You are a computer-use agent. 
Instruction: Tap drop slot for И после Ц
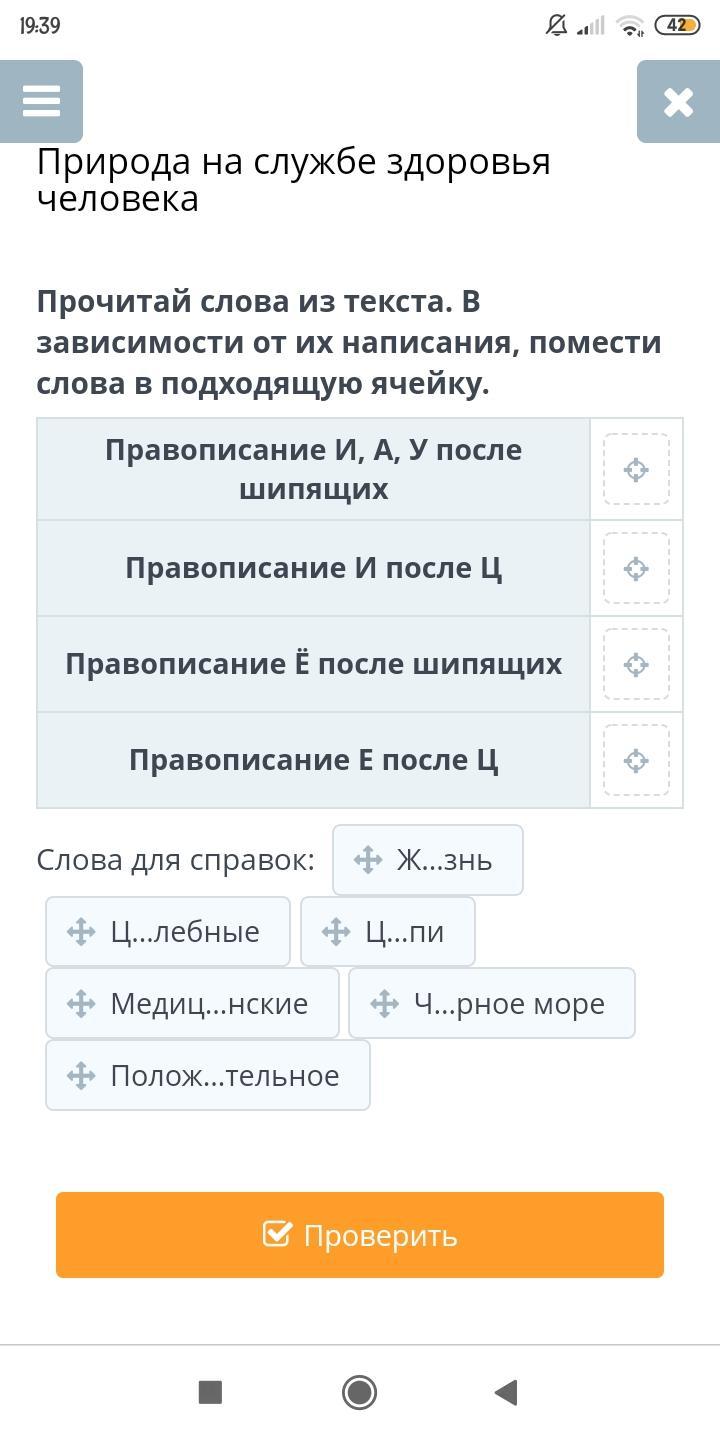coord(636,568)
